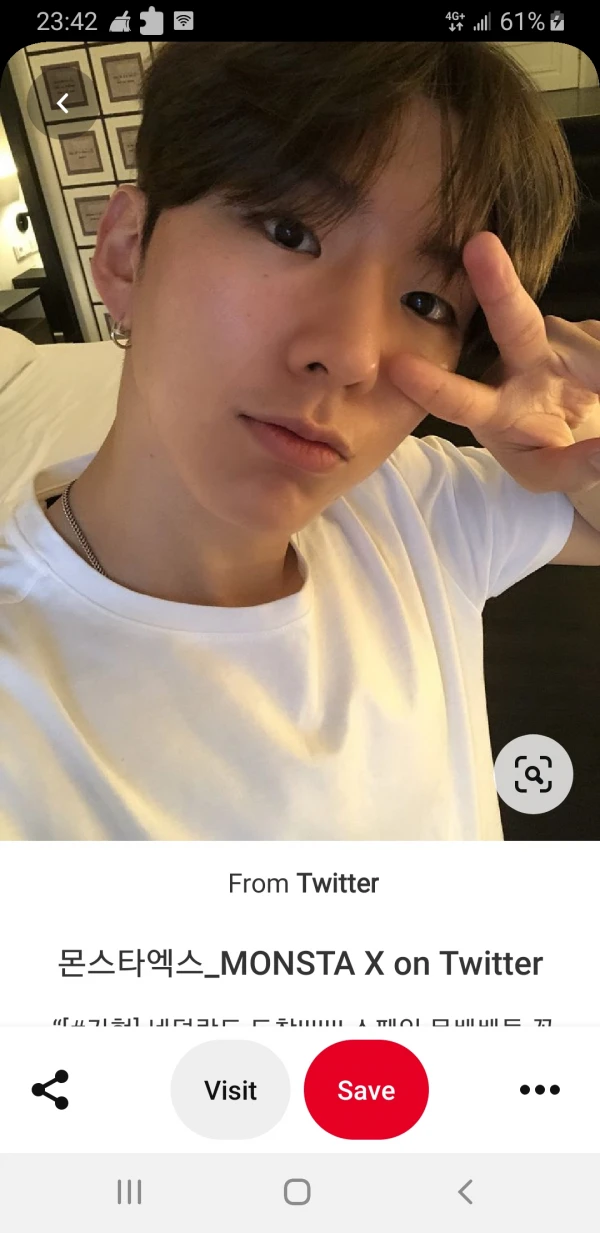This screenshot has width=600, height=1233.
Task: Tap the Visit button
Action: pos(230,1090)
